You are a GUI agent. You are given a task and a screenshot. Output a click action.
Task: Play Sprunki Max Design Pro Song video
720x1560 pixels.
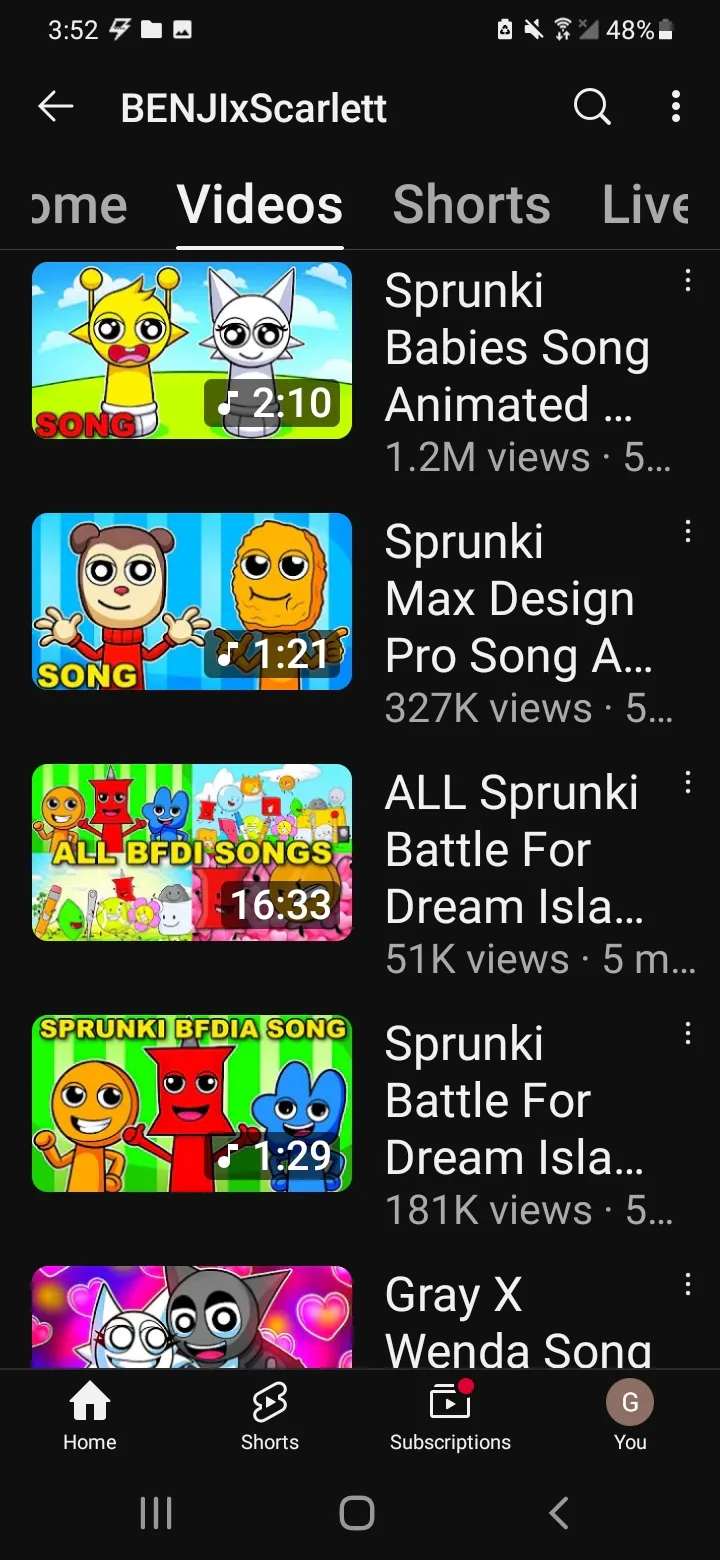192,601
